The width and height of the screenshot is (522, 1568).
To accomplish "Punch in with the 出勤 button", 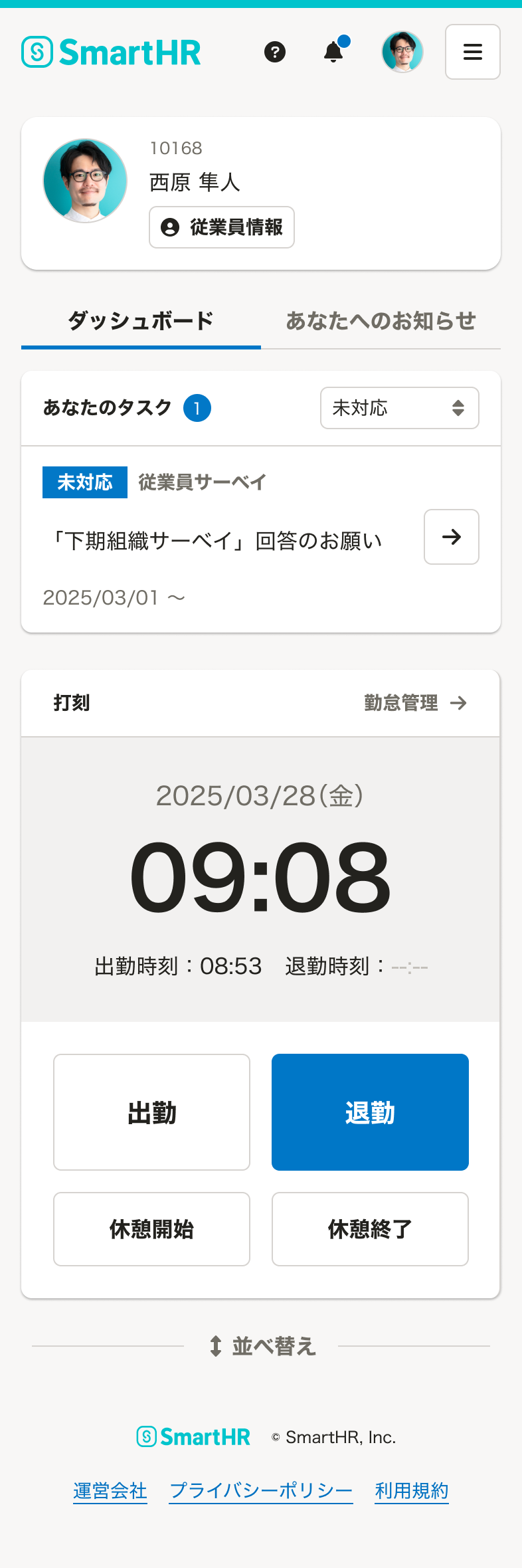I will [x=152, y=1112].
